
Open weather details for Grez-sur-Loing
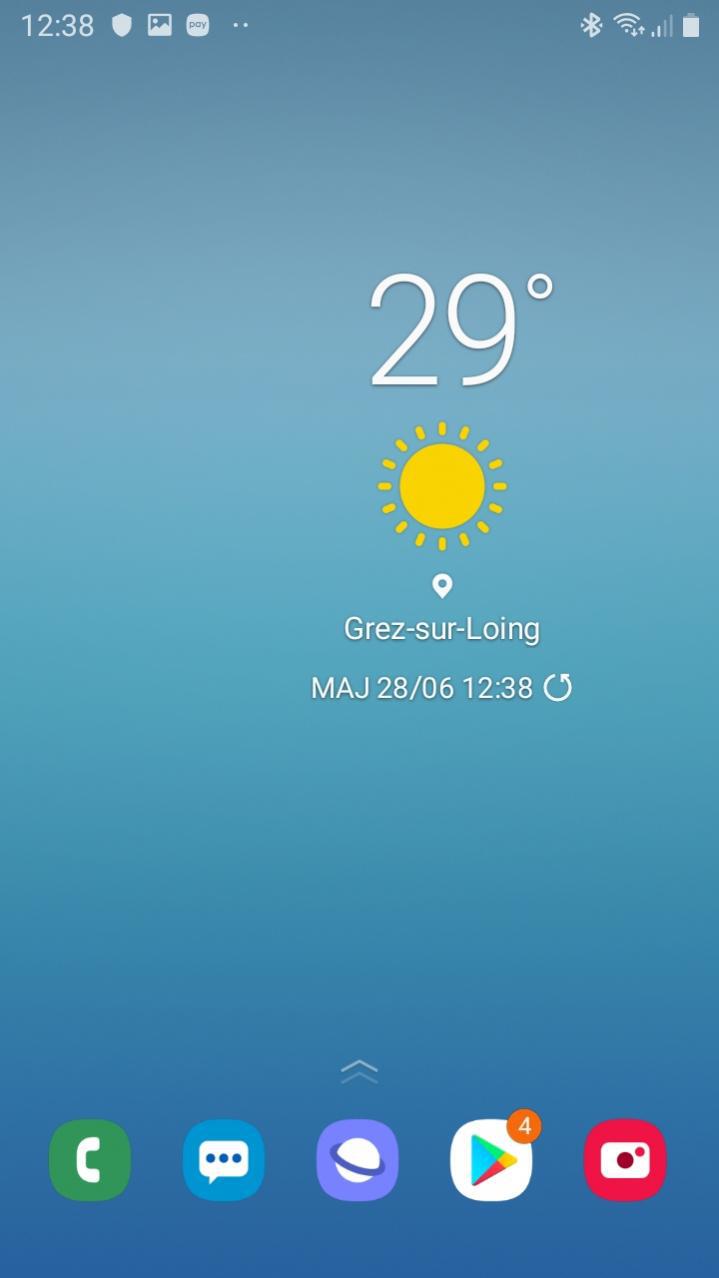(x=442, y=628)
